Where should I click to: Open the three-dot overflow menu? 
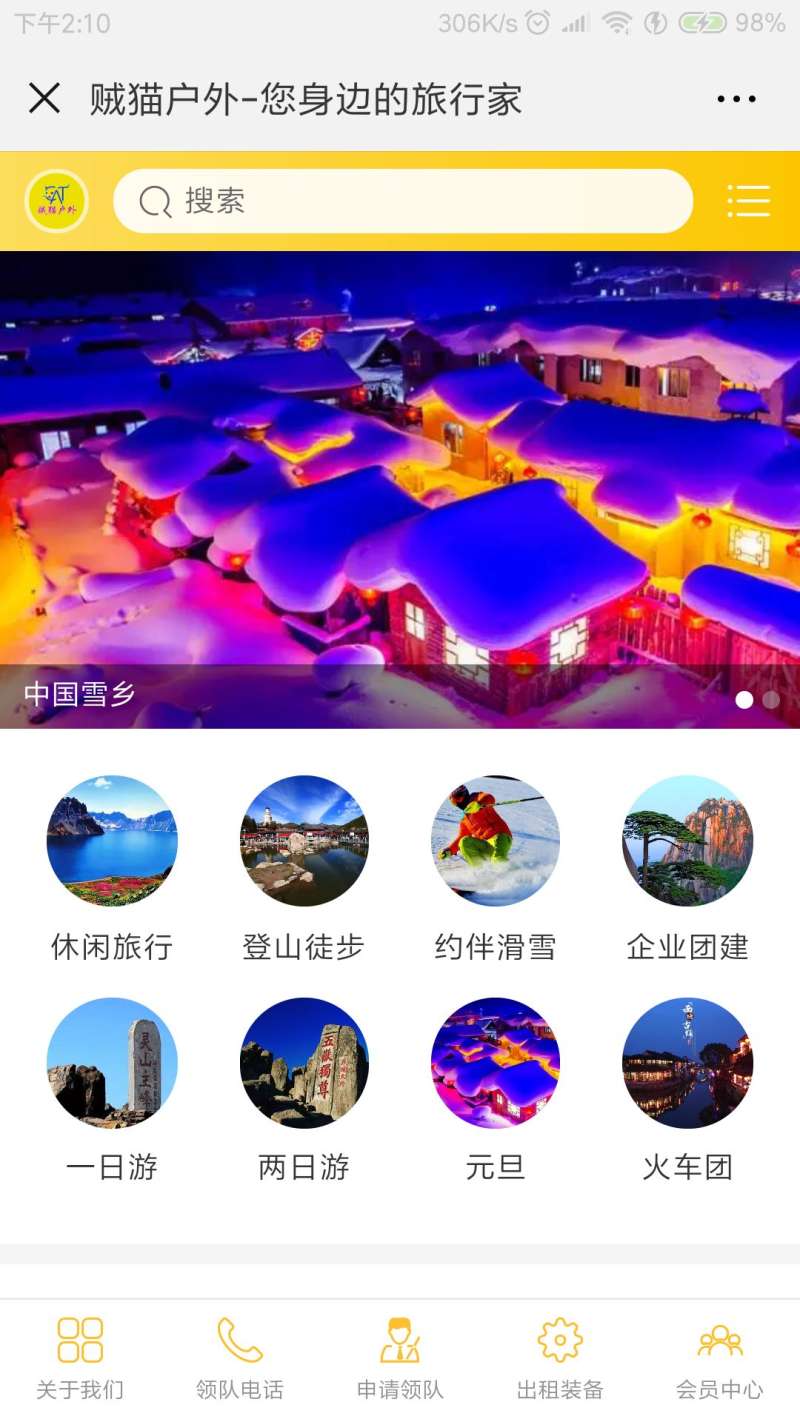tap(737, 99)
